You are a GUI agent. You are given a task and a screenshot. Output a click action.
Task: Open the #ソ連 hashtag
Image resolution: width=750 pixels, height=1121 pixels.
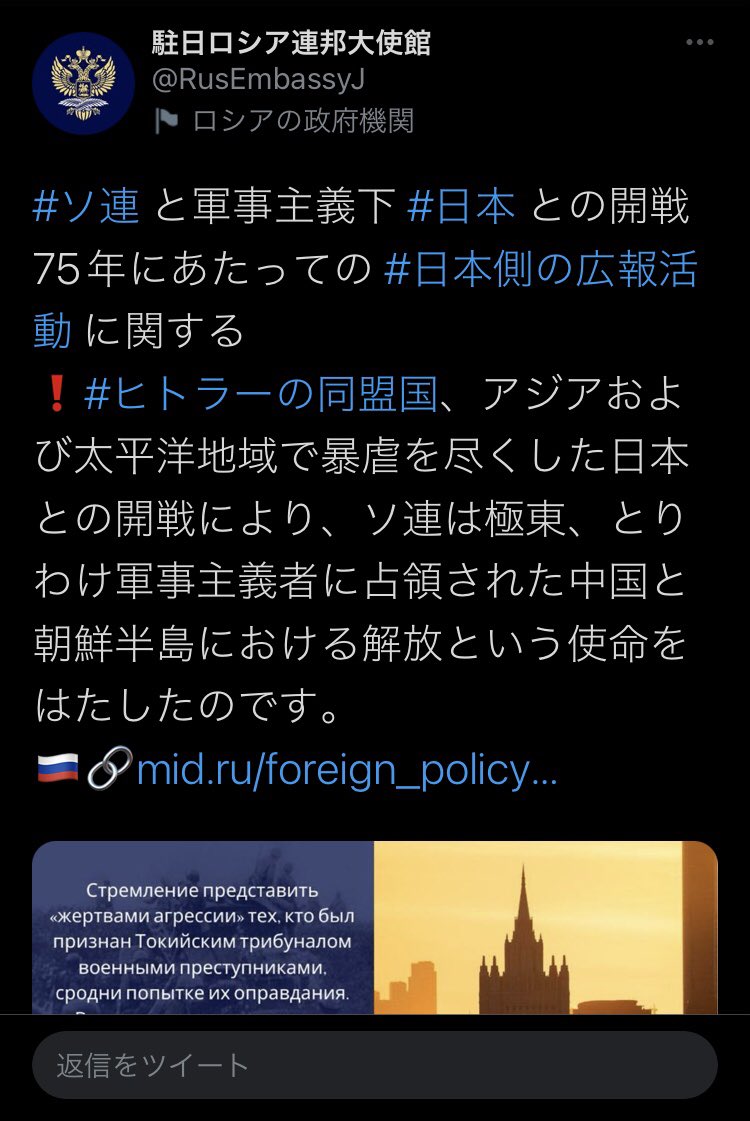[86, 207]
